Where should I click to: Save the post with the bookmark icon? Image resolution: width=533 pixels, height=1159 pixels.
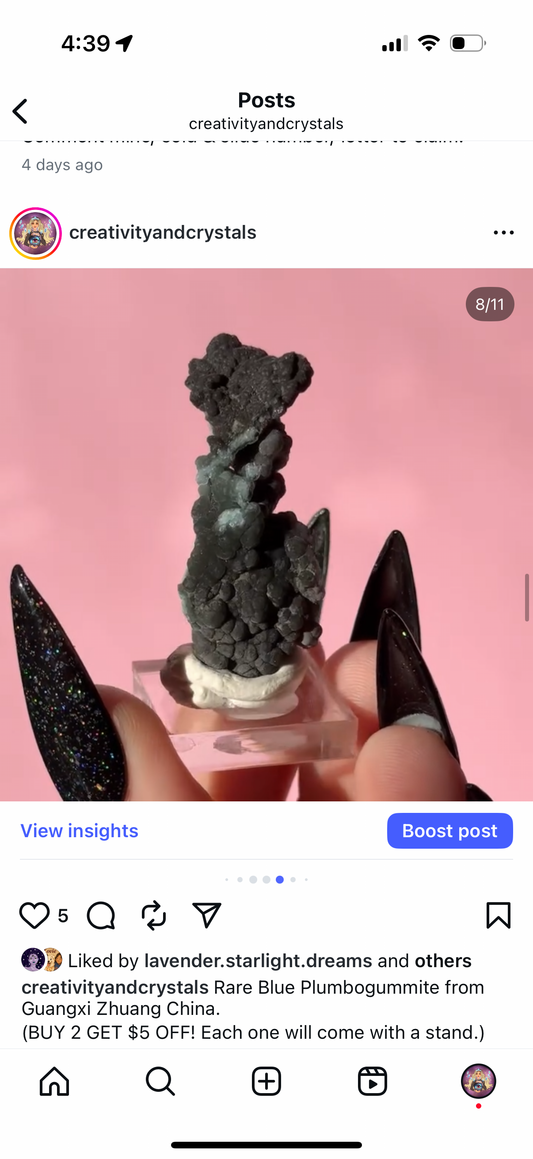[x=498, y=916]
